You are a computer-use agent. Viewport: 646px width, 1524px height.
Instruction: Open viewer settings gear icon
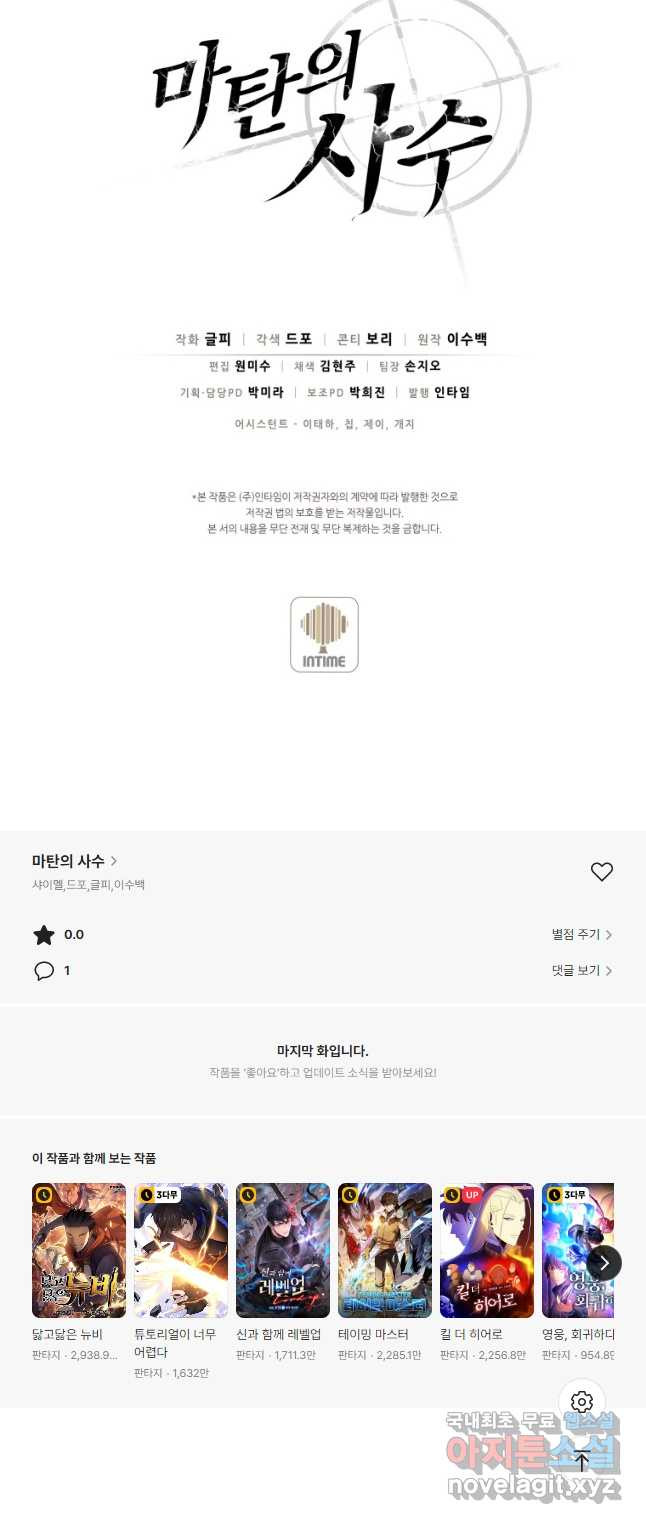pyautogui.click(x=582, y=1402)
